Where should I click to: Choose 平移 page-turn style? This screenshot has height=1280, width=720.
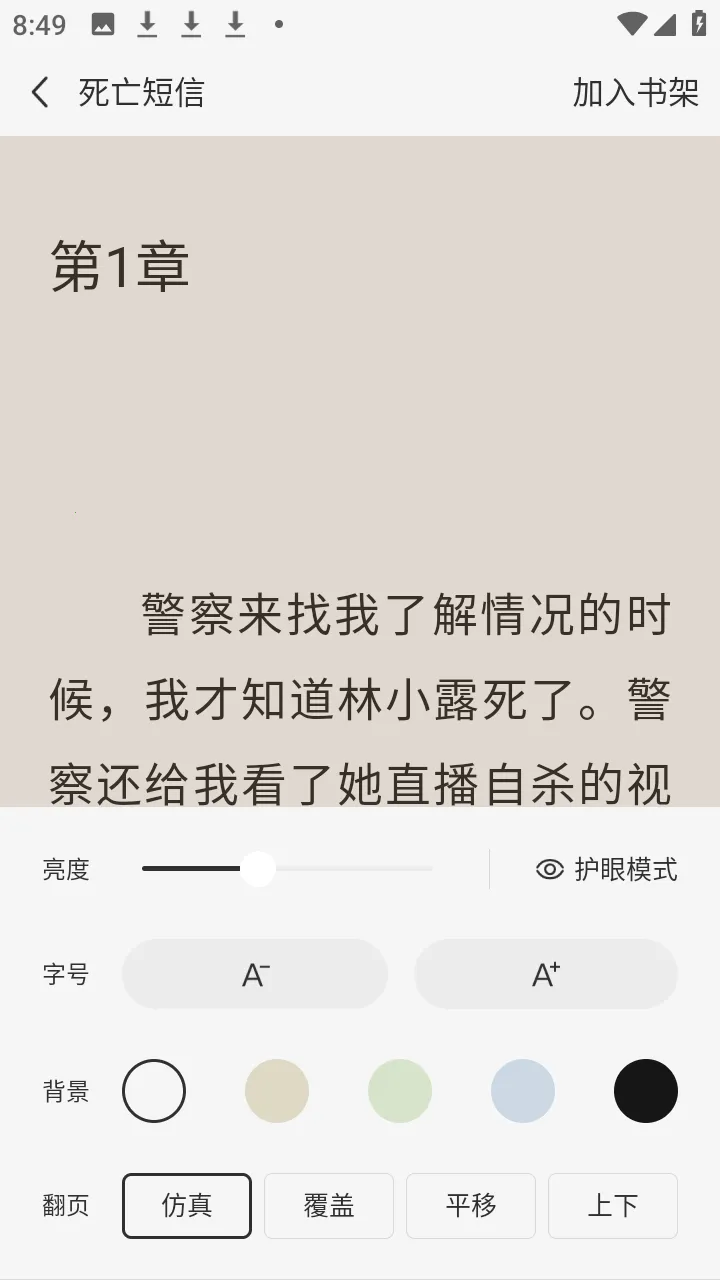tap(471, 1206)
